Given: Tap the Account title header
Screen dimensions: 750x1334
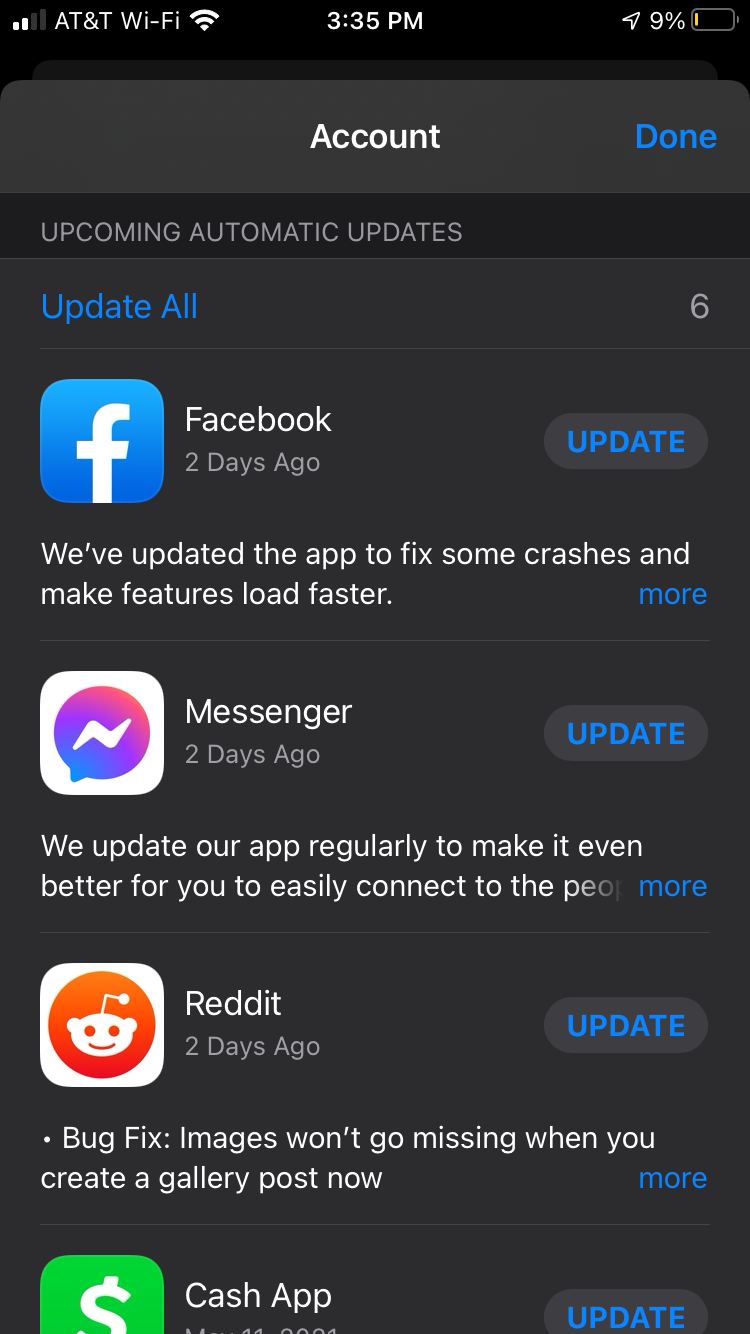Looking at the screenshot, I should coord(375,136).
